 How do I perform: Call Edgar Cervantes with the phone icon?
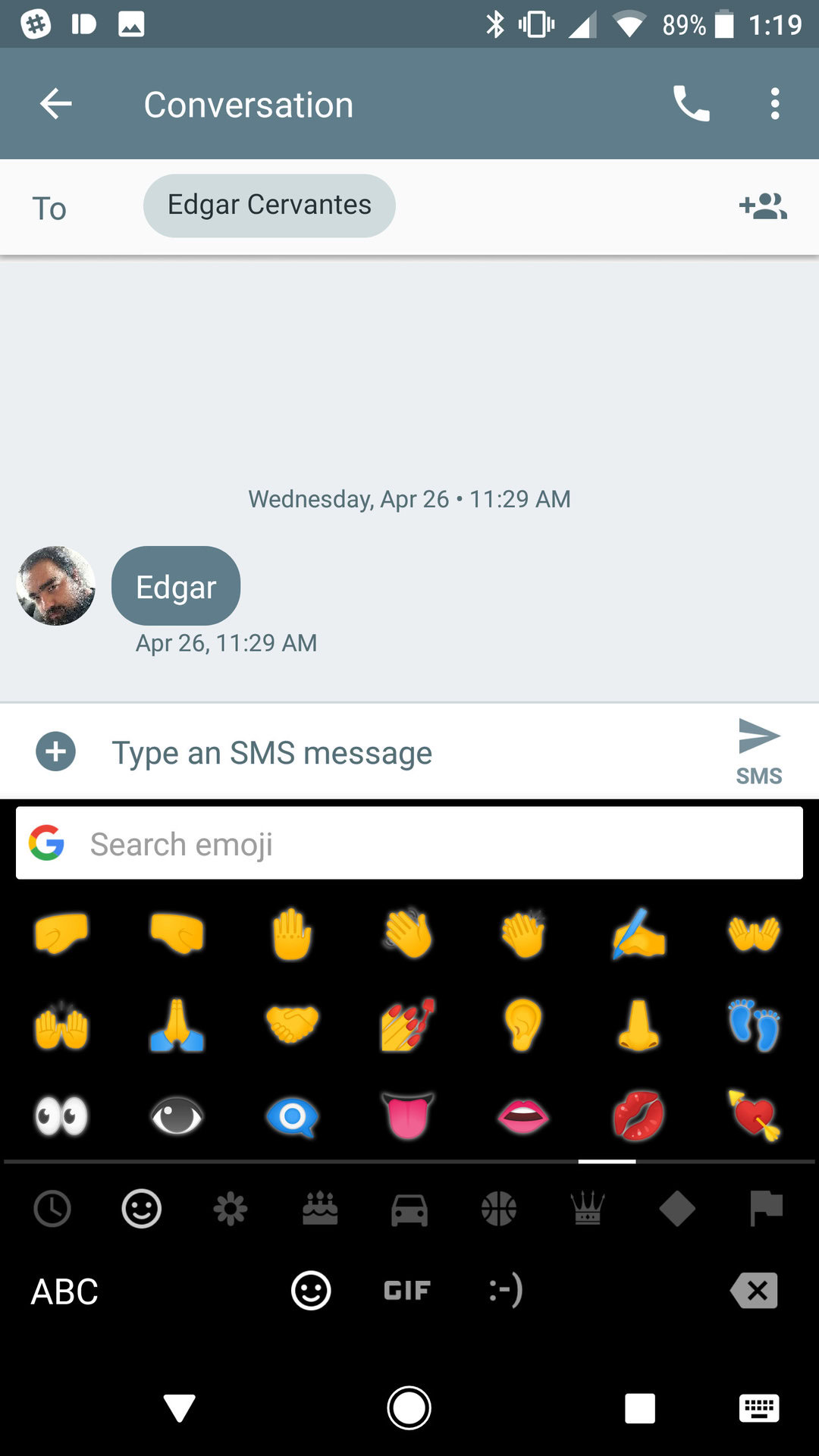click(691, 104)
